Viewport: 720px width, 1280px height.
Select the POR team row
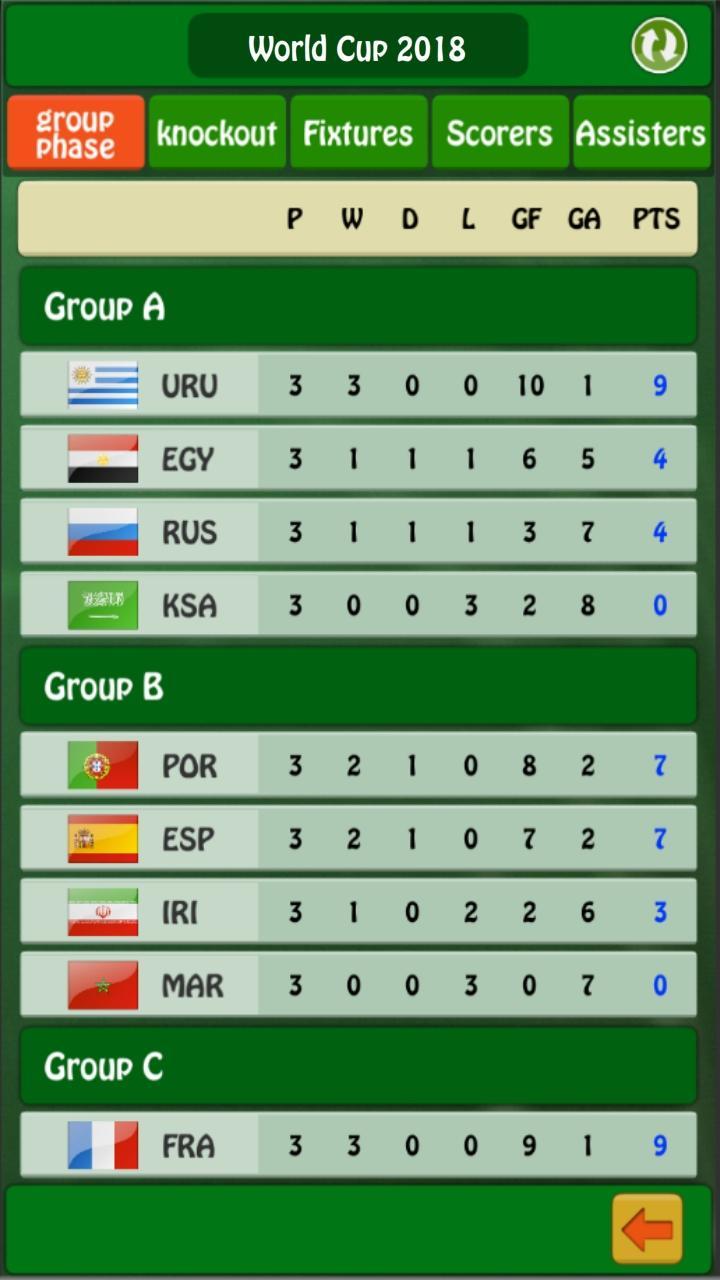click(x=358, y=765)
